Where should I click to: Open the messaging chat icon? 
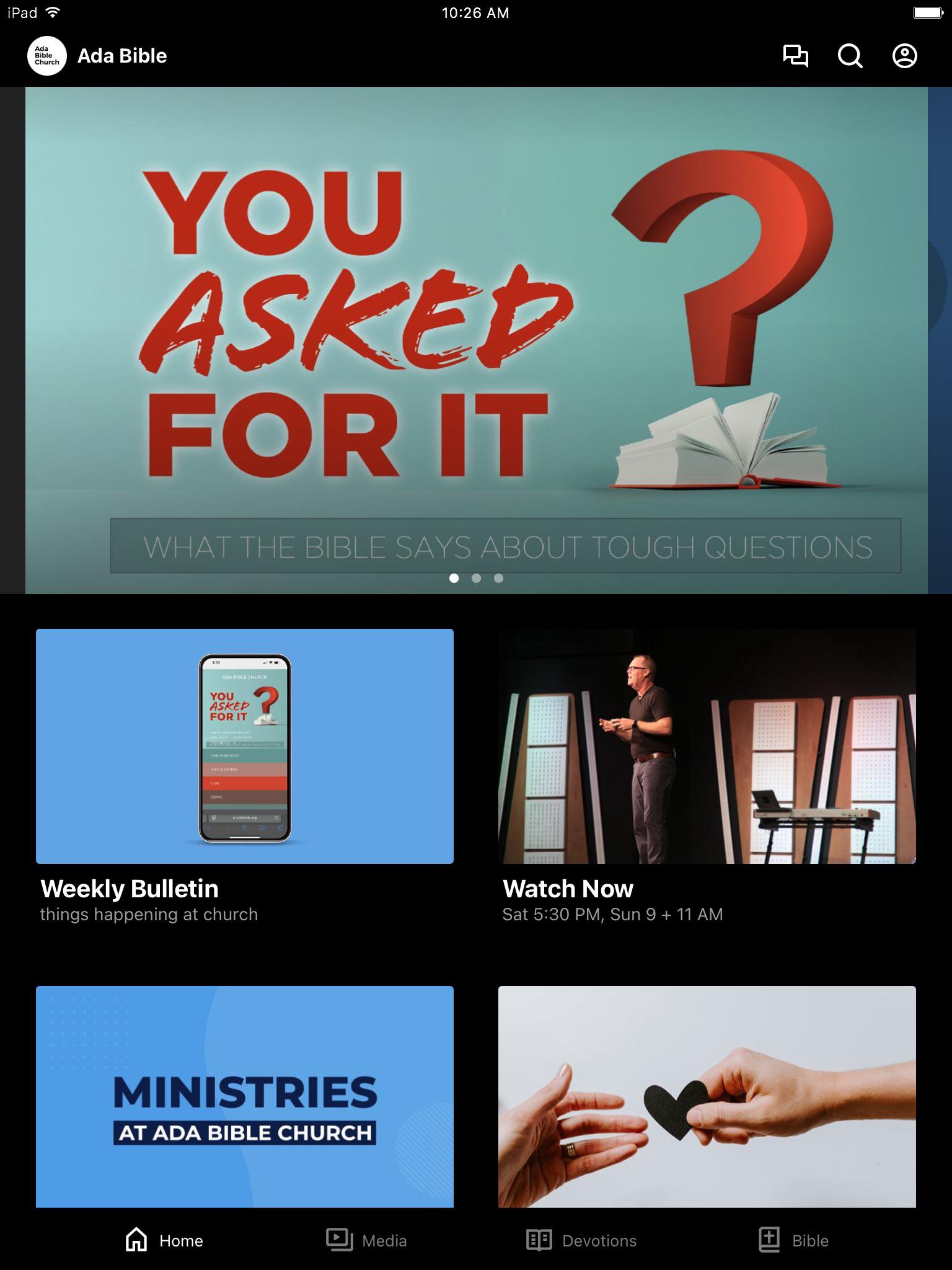click(795, 56)
